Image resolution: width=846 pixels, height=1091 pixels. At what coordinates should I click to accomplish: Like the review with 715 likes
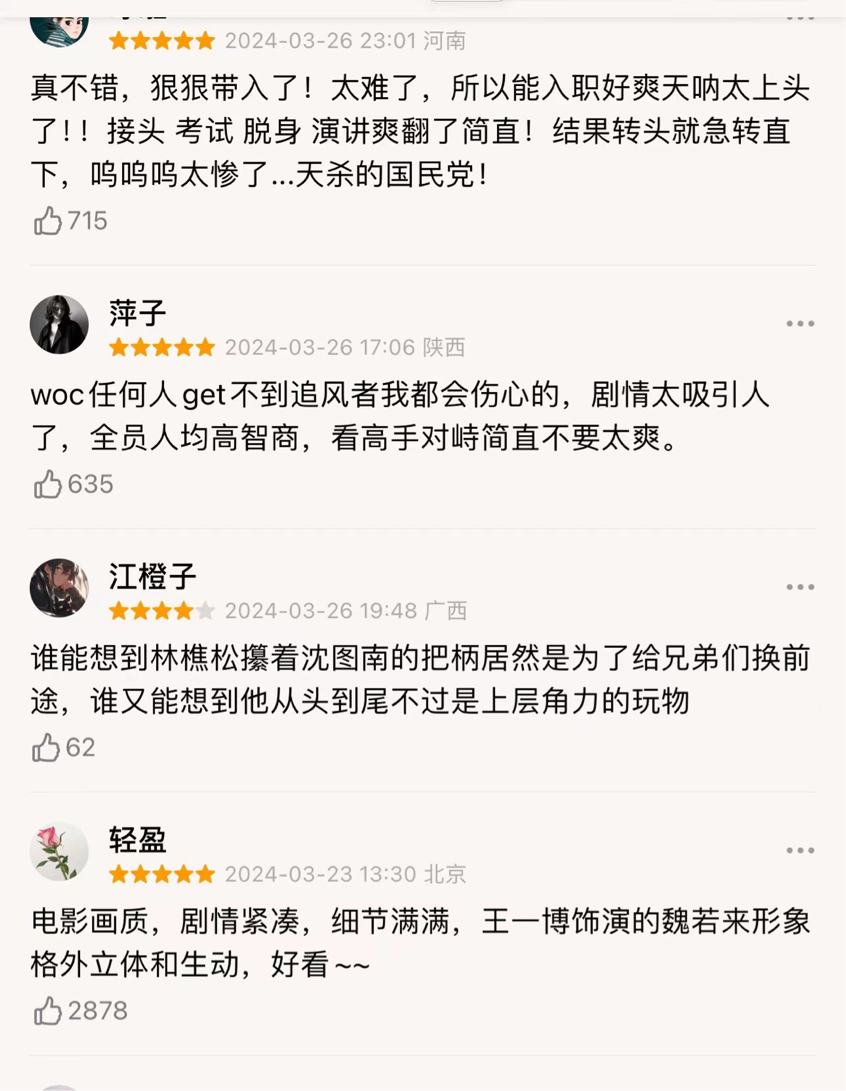pos(48,221)
